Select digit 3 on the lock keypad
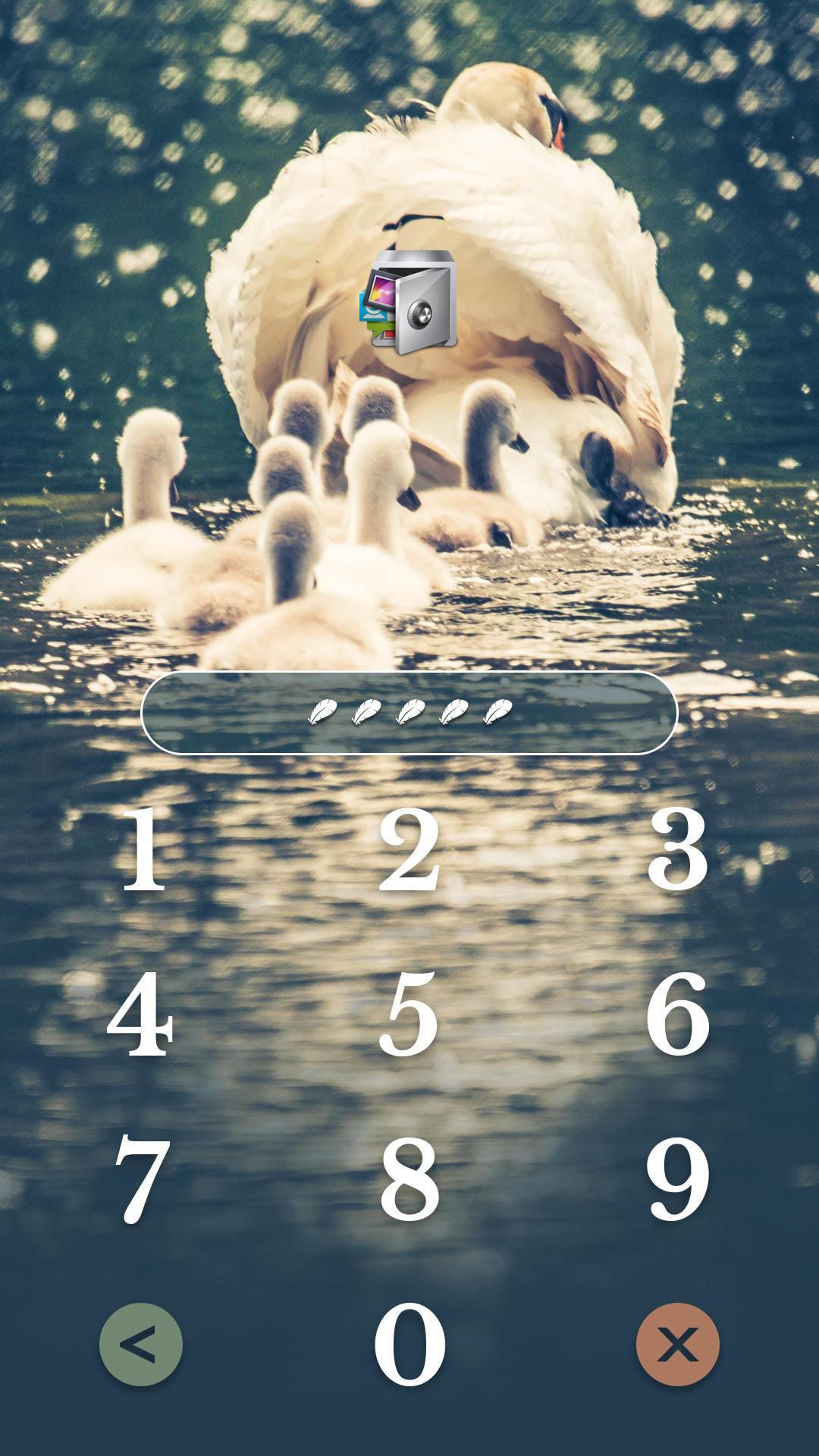 (x=677, y=849)
